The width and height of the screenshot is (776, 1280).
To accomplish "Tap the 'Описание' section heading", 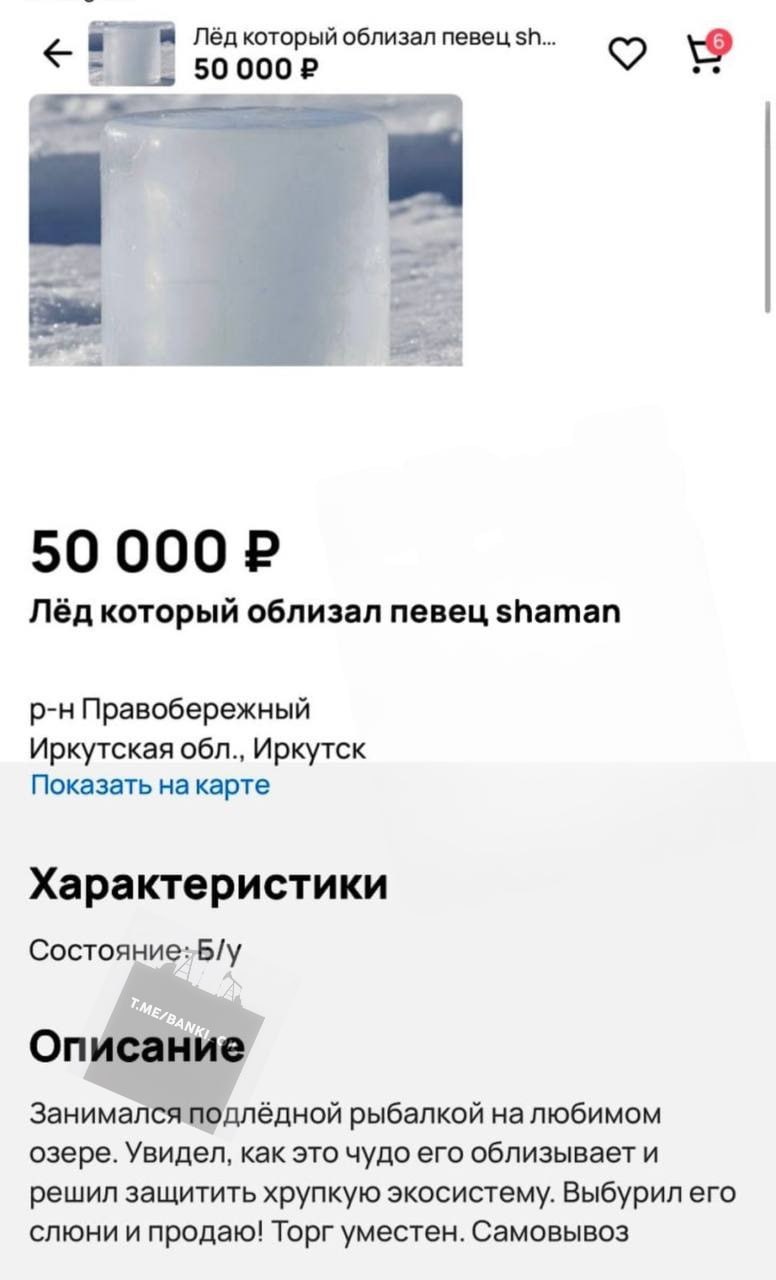I will [x=135, y=1046].
